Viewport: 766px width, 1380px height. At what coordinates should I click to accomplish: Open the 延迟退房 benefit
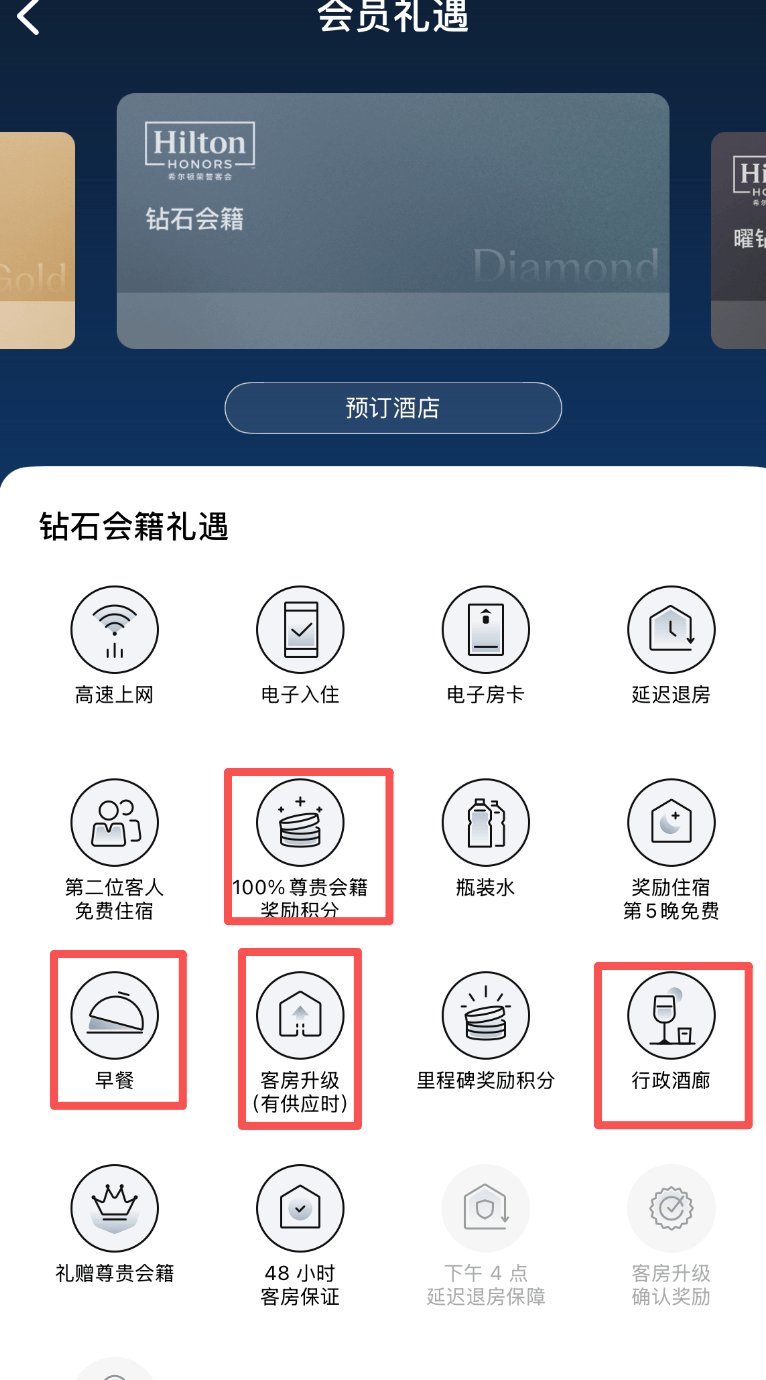tap(671, 630)
